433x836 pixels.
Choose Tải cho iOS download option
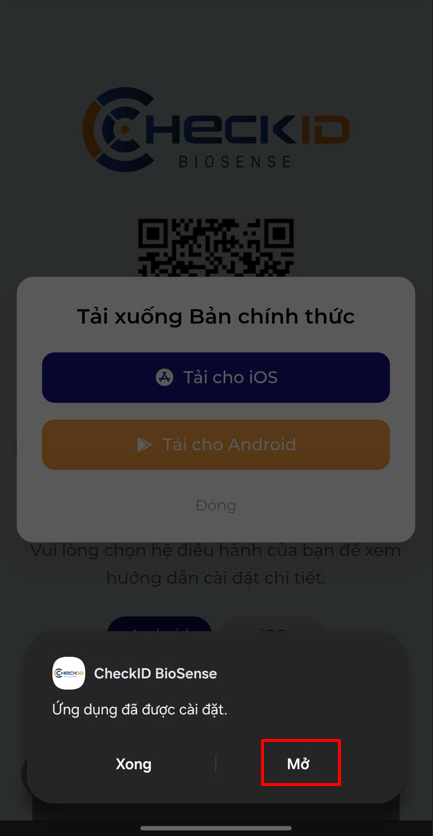pos(216,377)
